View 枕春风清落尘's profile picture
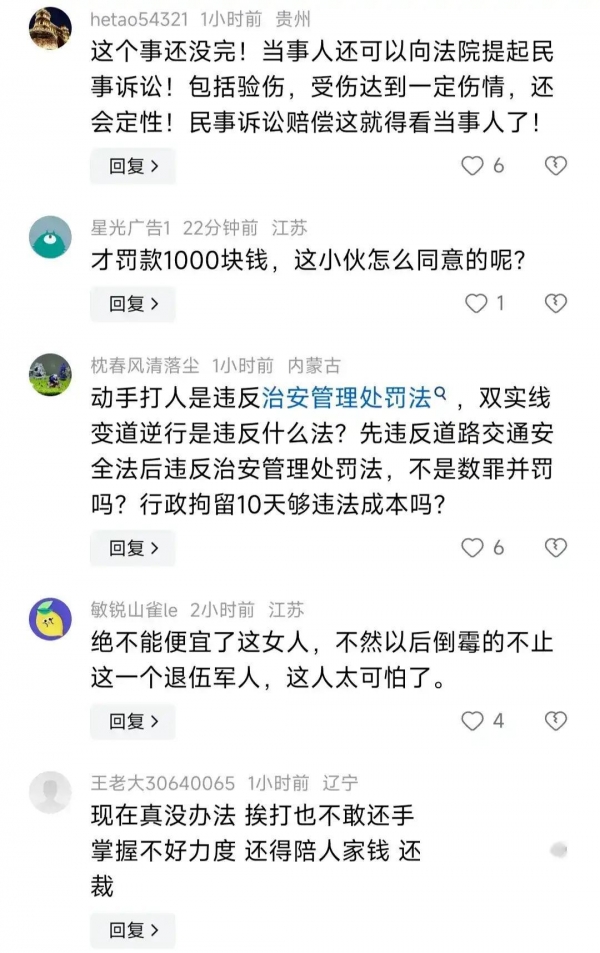This screenshot has width=600, height=953. [x=50, y=374]
